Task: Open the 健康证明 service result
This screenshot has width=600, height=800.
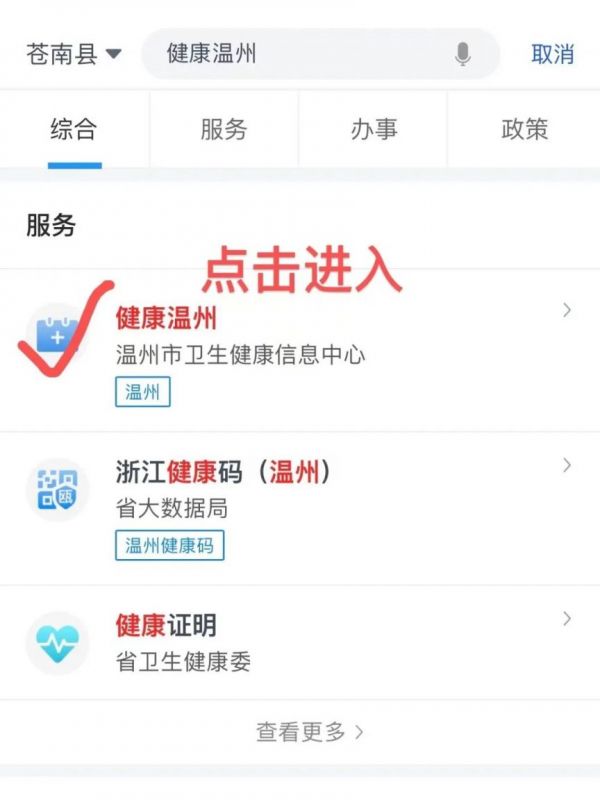Action: [x=300, y=642]
